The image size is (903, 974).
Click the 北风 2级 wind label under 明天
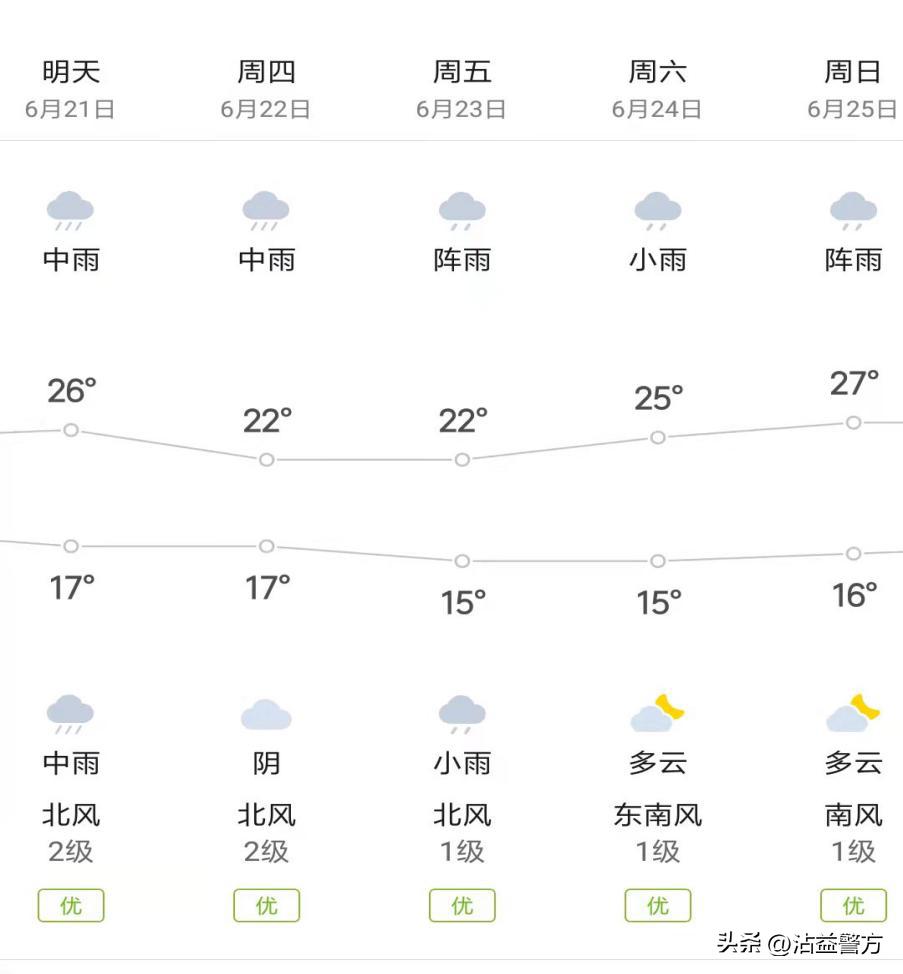point(70,832)
